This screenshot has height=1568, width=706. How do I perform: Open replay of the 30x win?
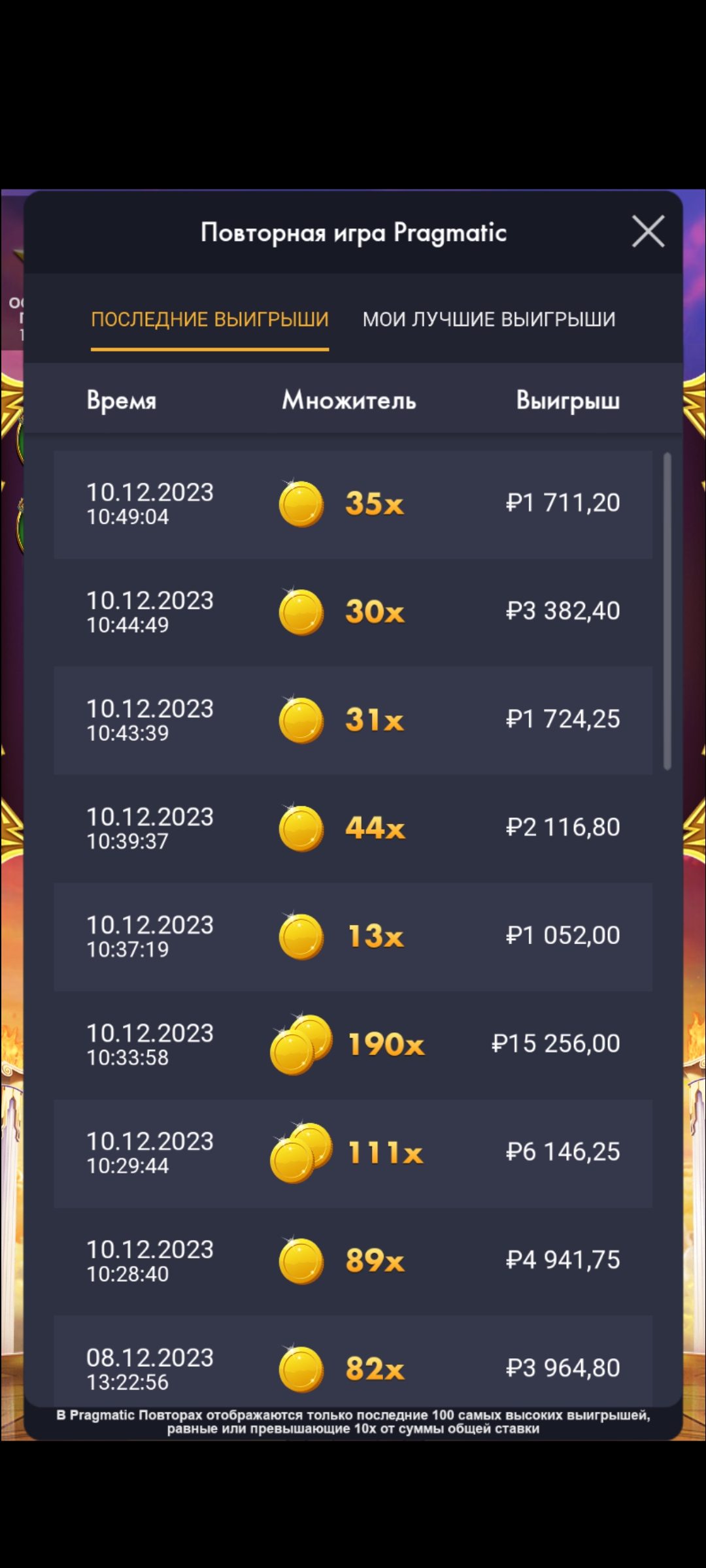[353, 612]
